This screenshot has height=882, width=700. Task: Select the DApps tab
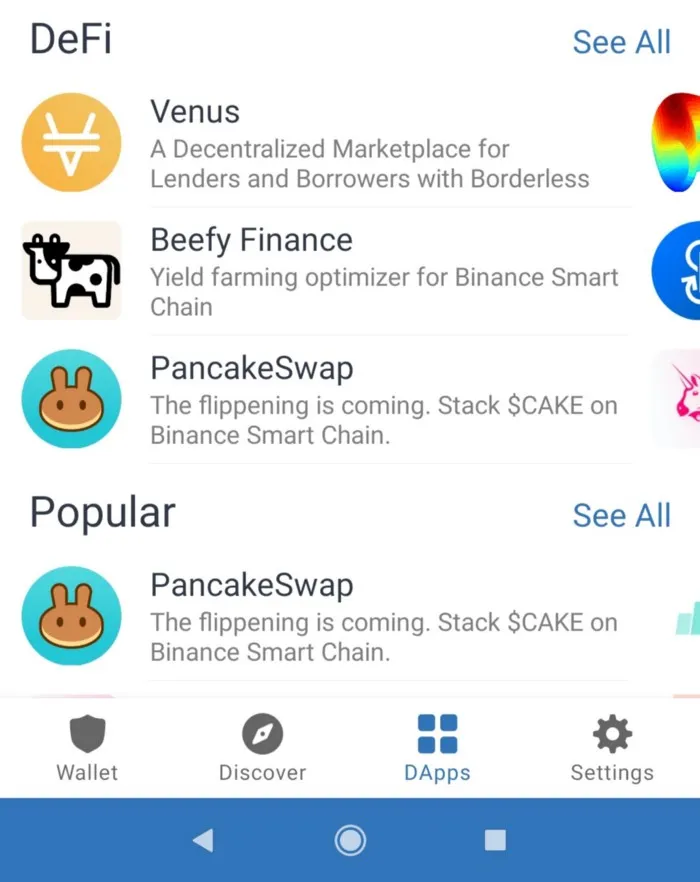(437, 748)
